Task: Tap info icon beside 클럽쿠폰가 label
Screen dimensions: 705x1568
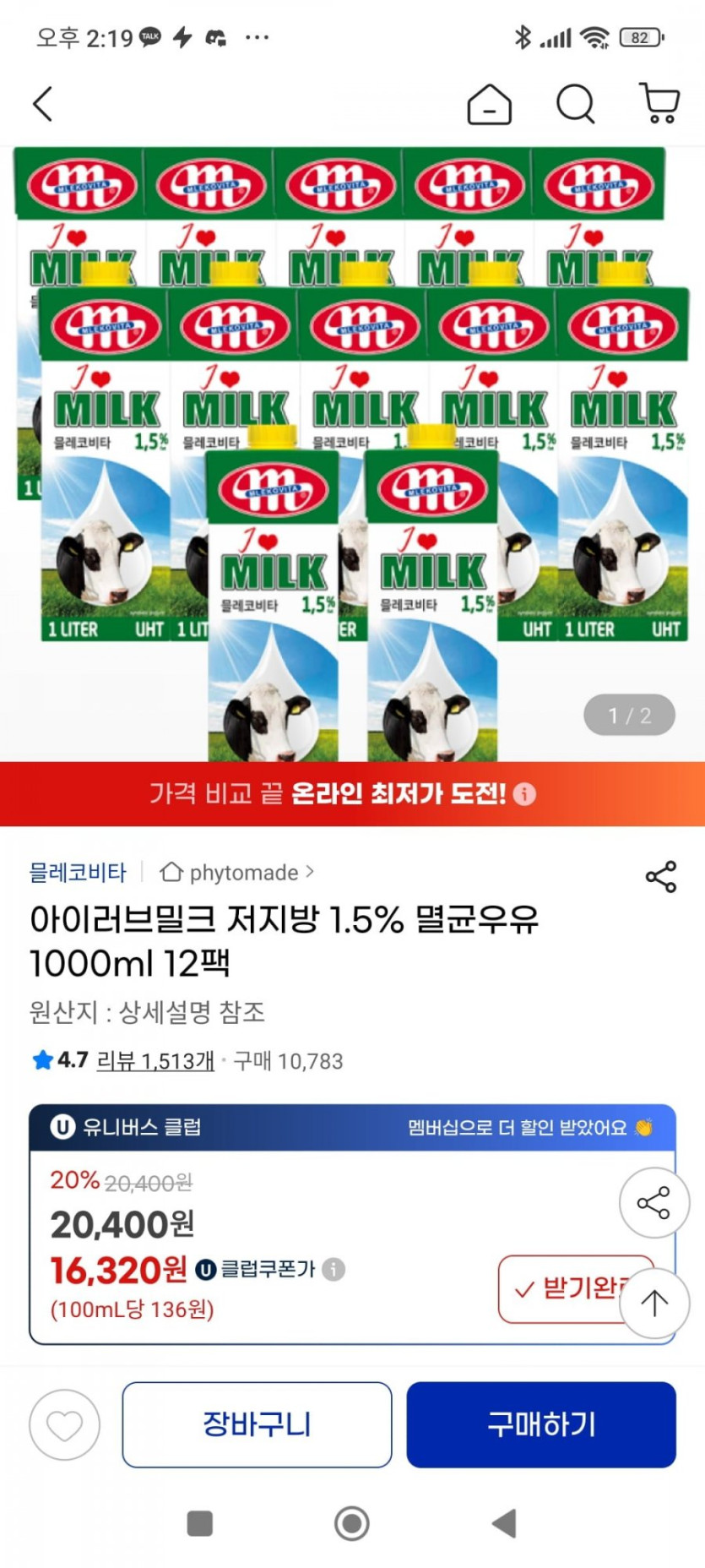Action: (x=330, y=1270)
